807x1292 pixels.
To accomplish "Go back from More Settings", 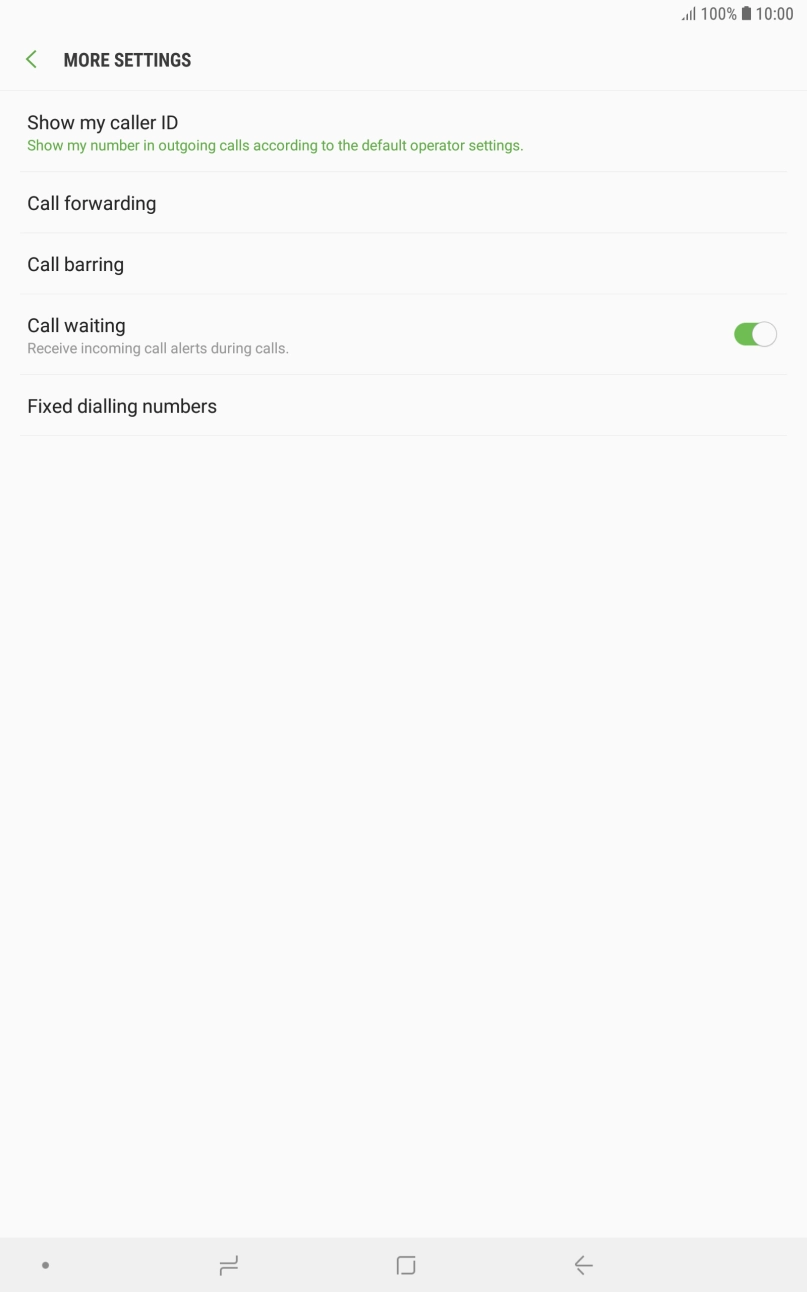I will pos(31,60).
